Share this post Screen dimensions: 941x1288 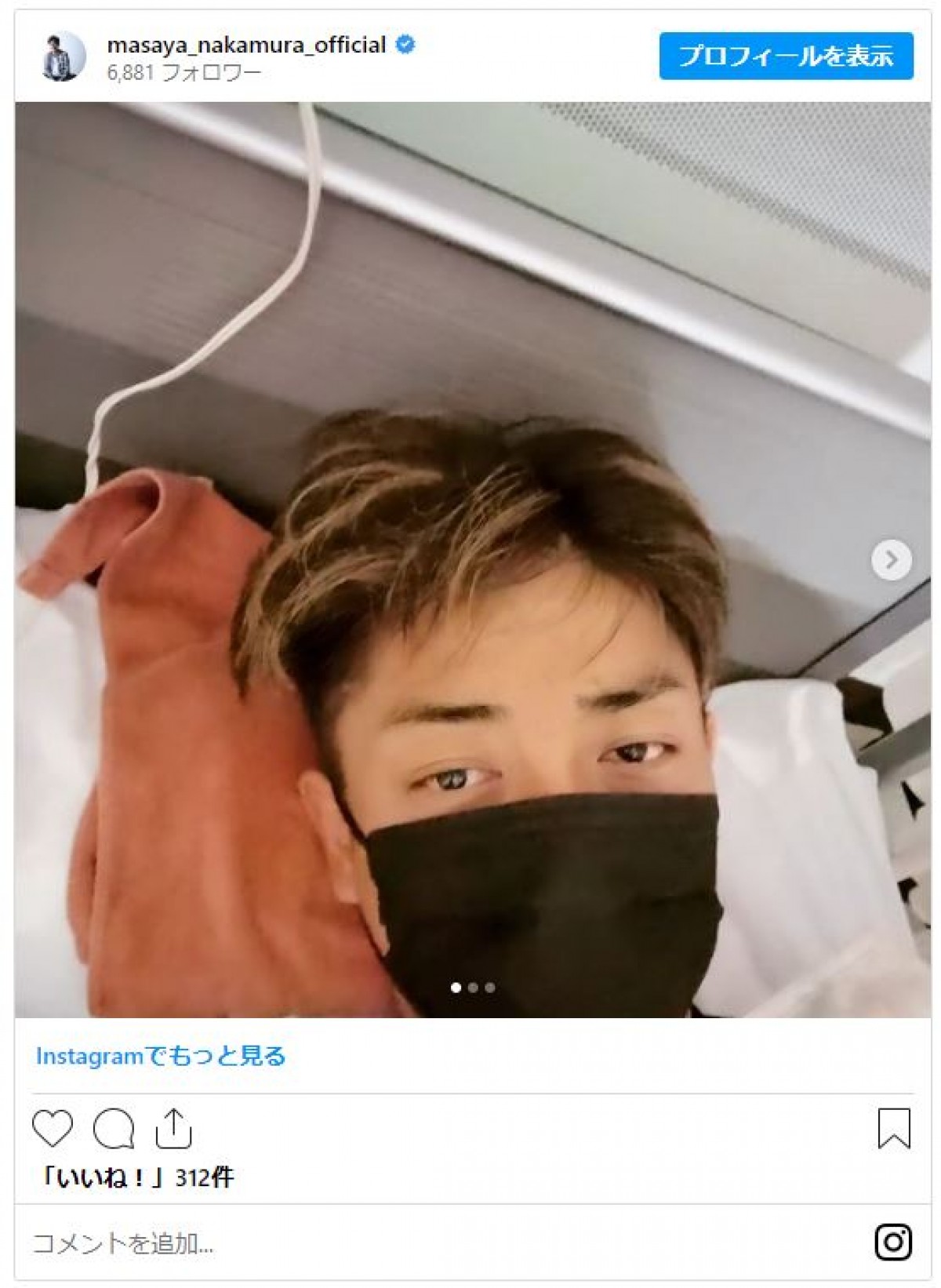(173, 1129)
